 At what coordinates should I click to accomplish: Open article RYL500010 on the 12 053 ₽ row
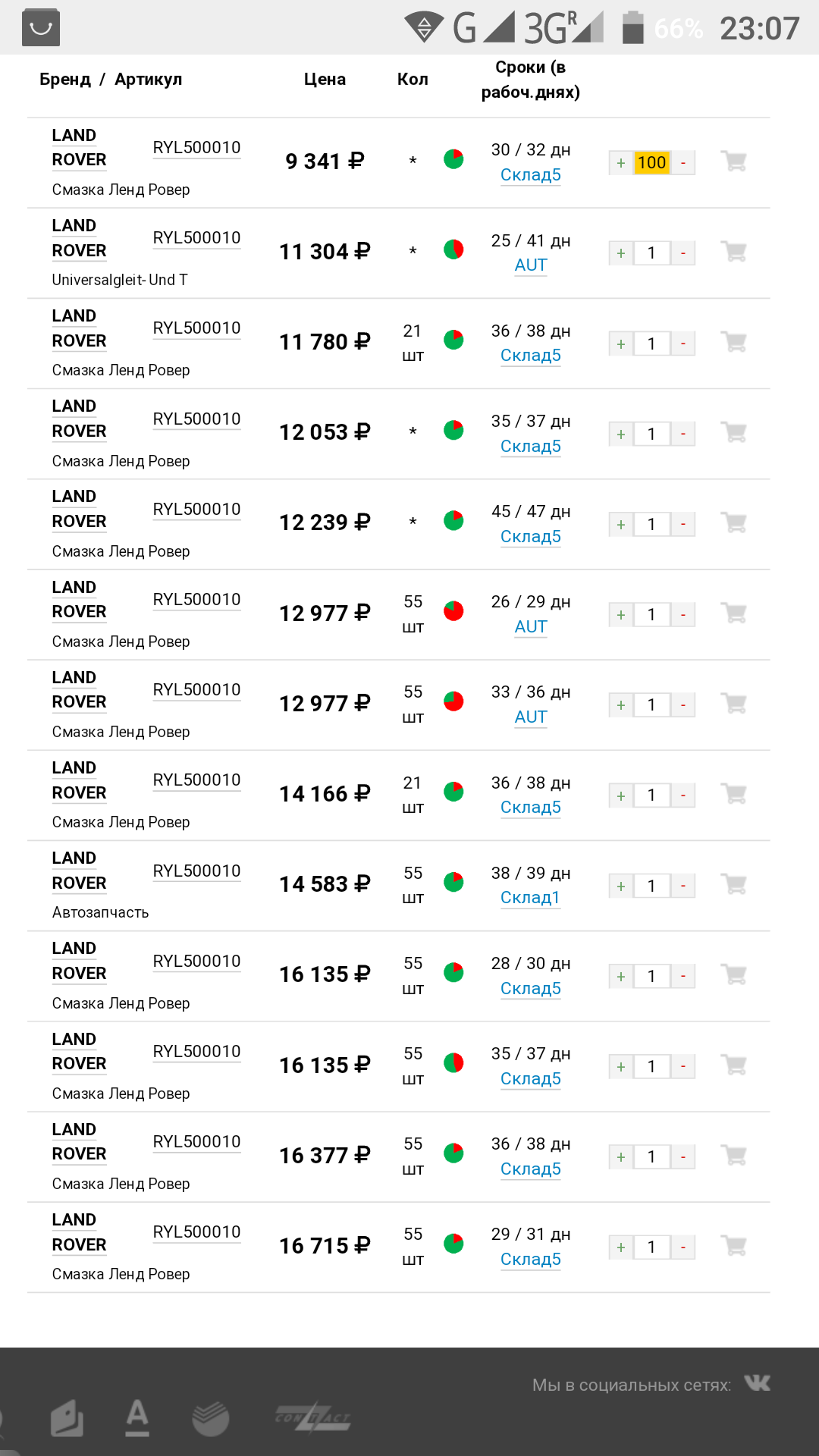click(196, 419)
